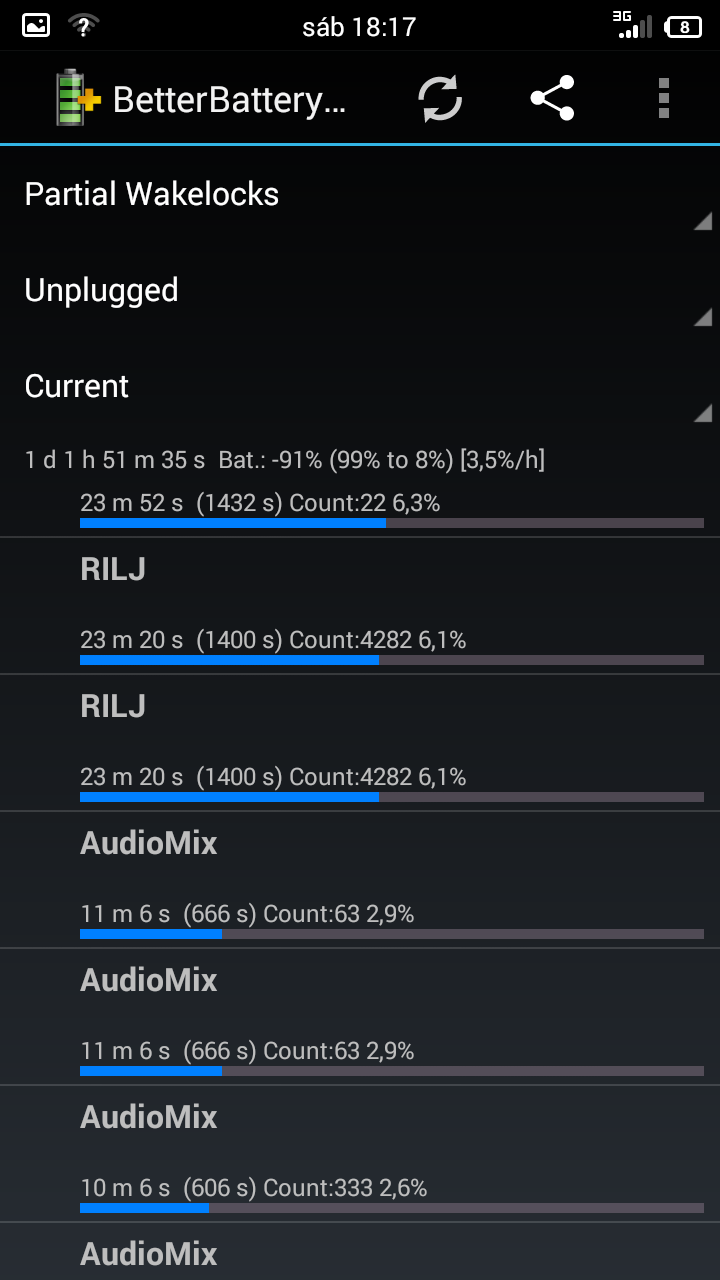Open the Current dropdown
The width and height of the screenshot is (720, 1280).
click(360, 386)
